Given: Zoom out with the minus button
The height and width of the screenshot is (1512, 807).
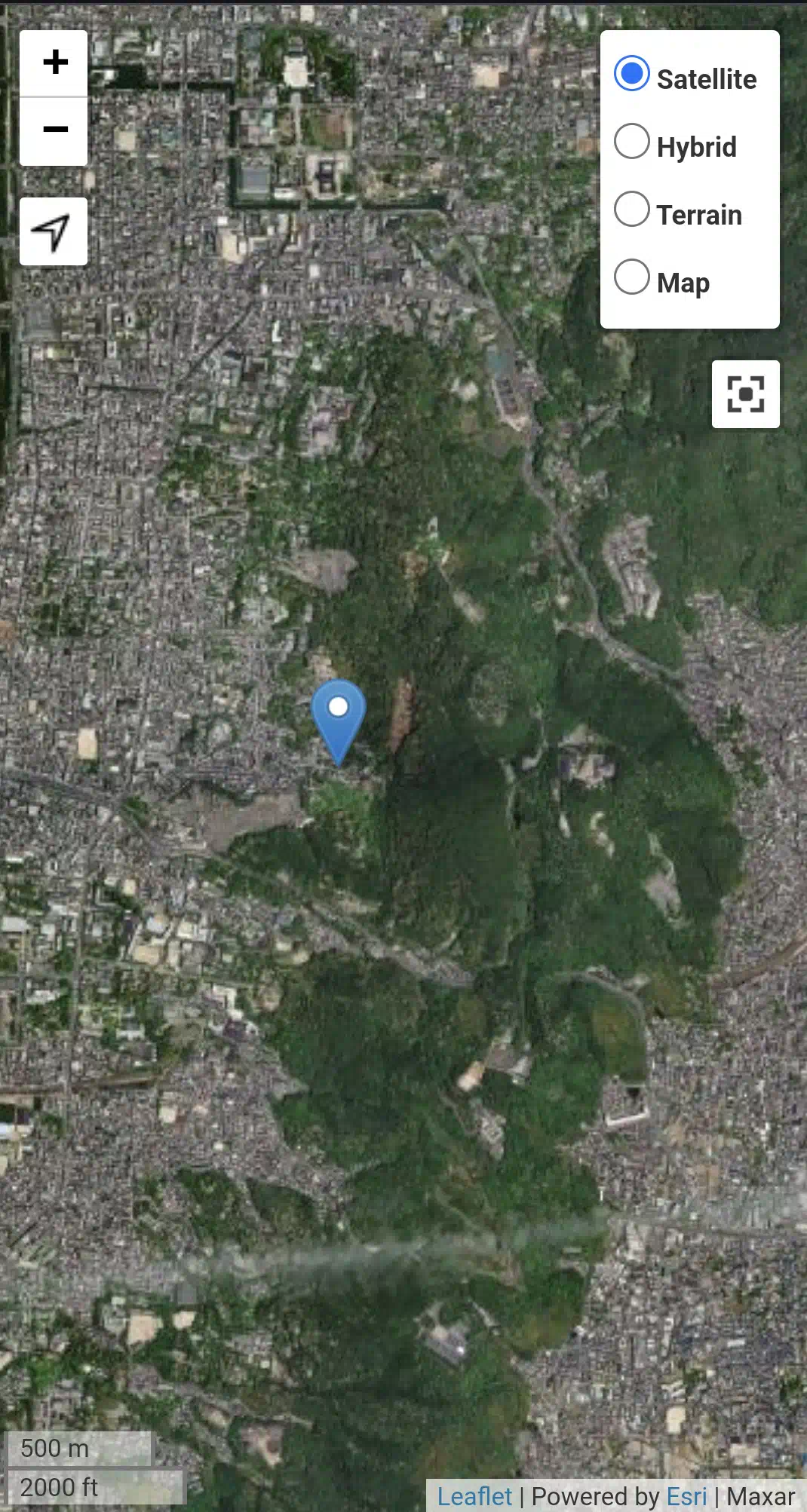Looking at the screenshot, I should click(x=54, y=131).
